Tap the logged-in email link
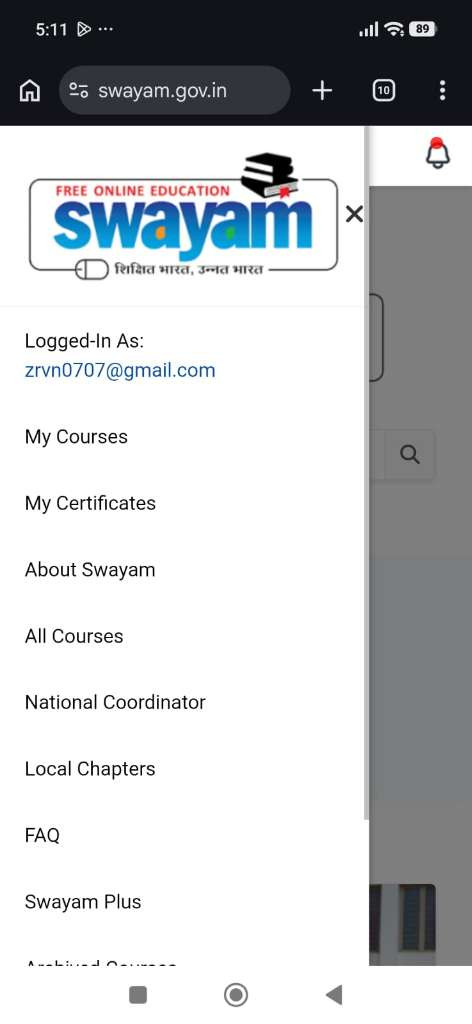This screenshot has height=1024, width=472. (120, 370)
